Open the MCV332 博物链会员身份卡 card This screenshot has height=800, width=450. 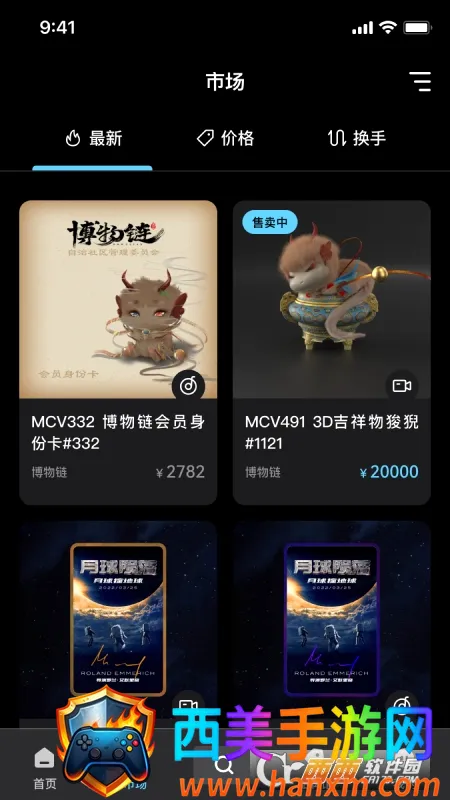(x=118, y=353)
